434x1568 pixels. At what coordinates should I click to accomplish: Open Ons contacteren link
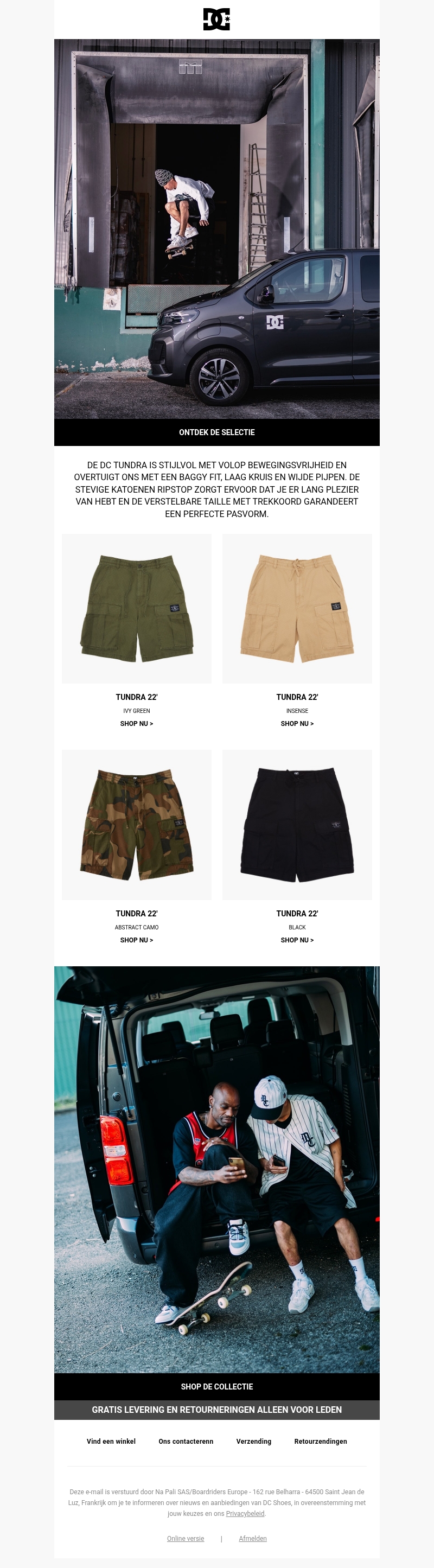pyautogui.click(x=186, y=1442)
